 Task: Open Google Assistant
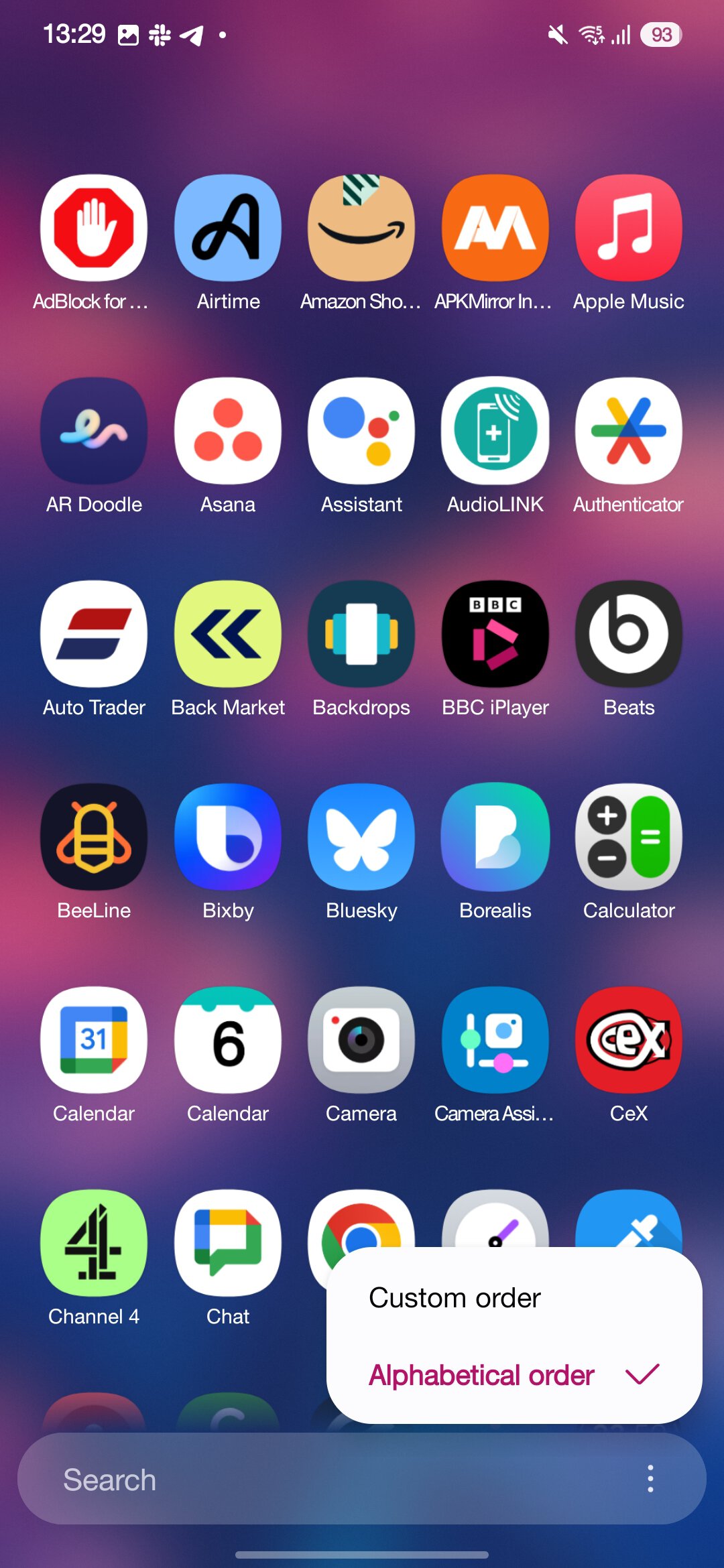coord(361,432)
